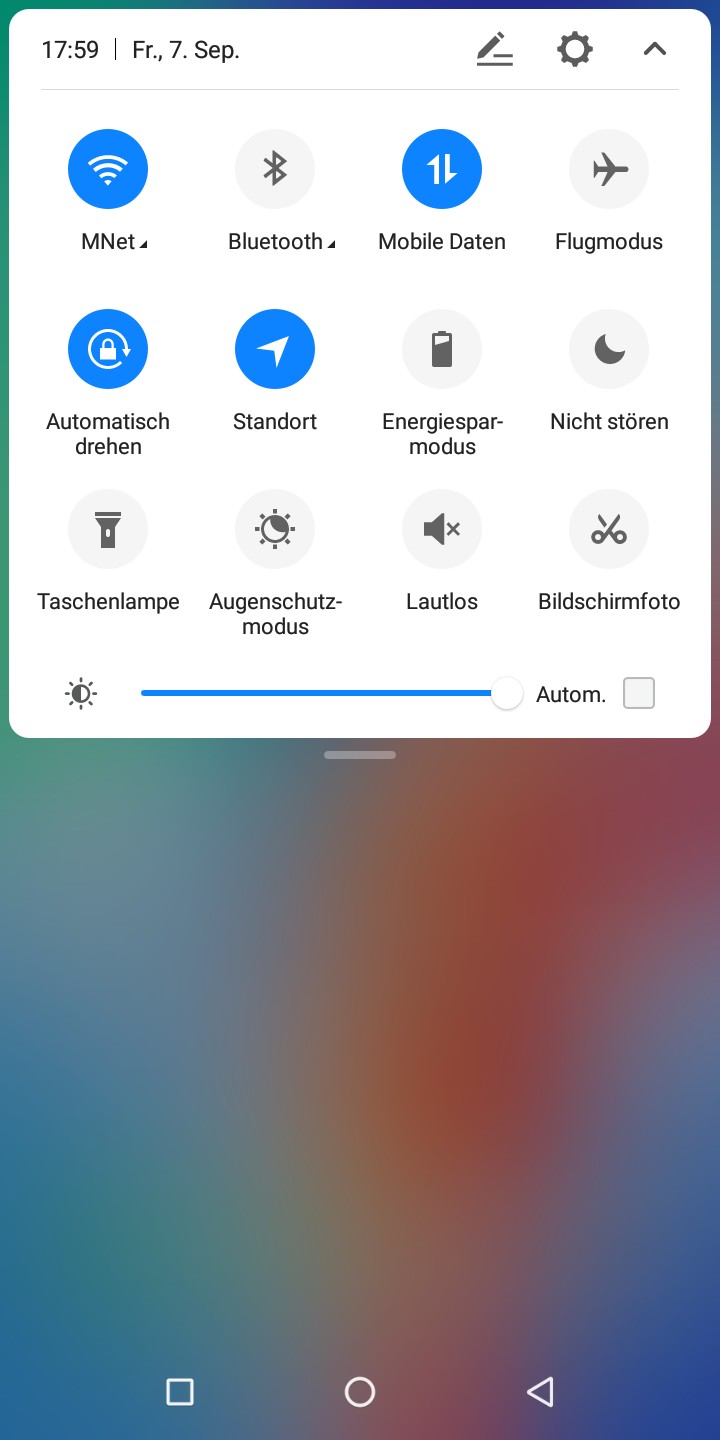Image resolution: width=720 pixels, height=1440 pixels.
Task: Collapse the quick settings panel
Action: point(654,49)
